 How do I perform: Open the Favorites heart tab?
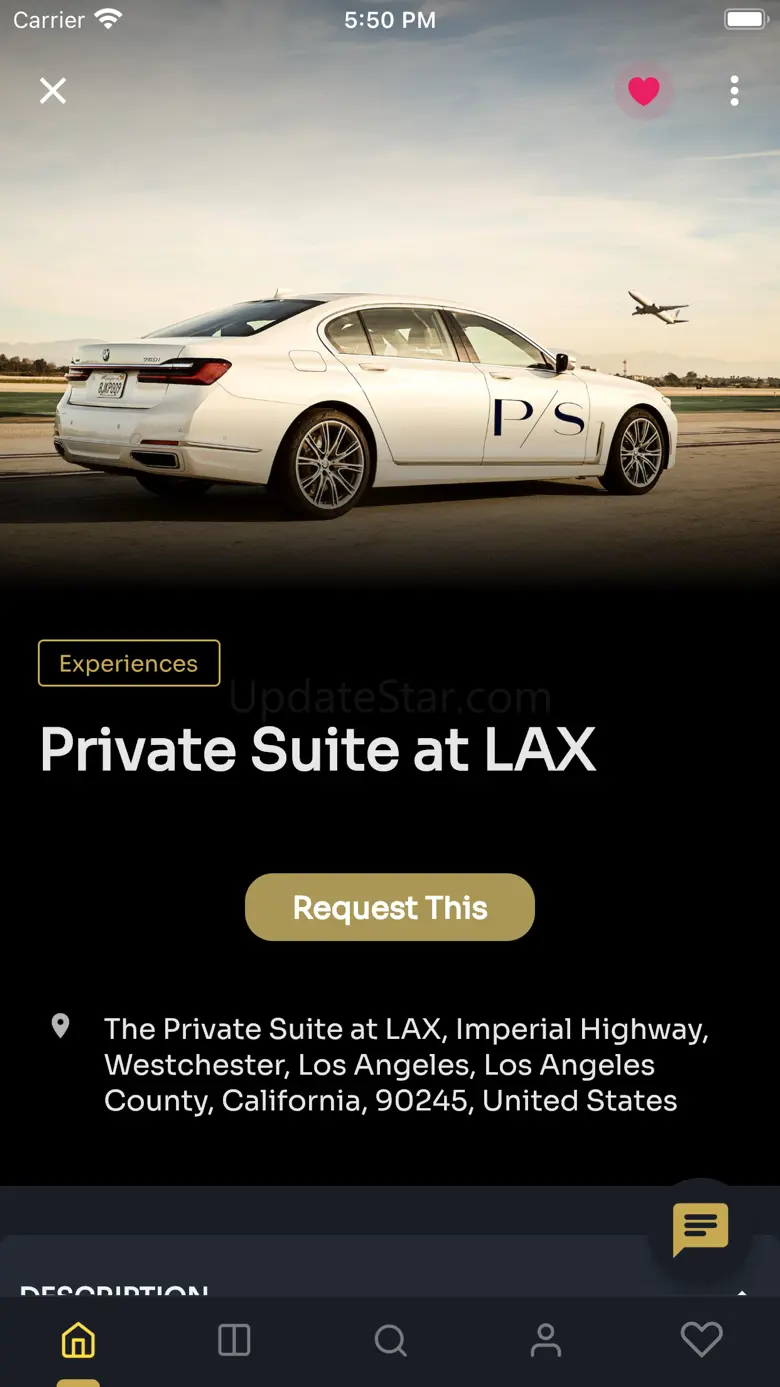701,1340
